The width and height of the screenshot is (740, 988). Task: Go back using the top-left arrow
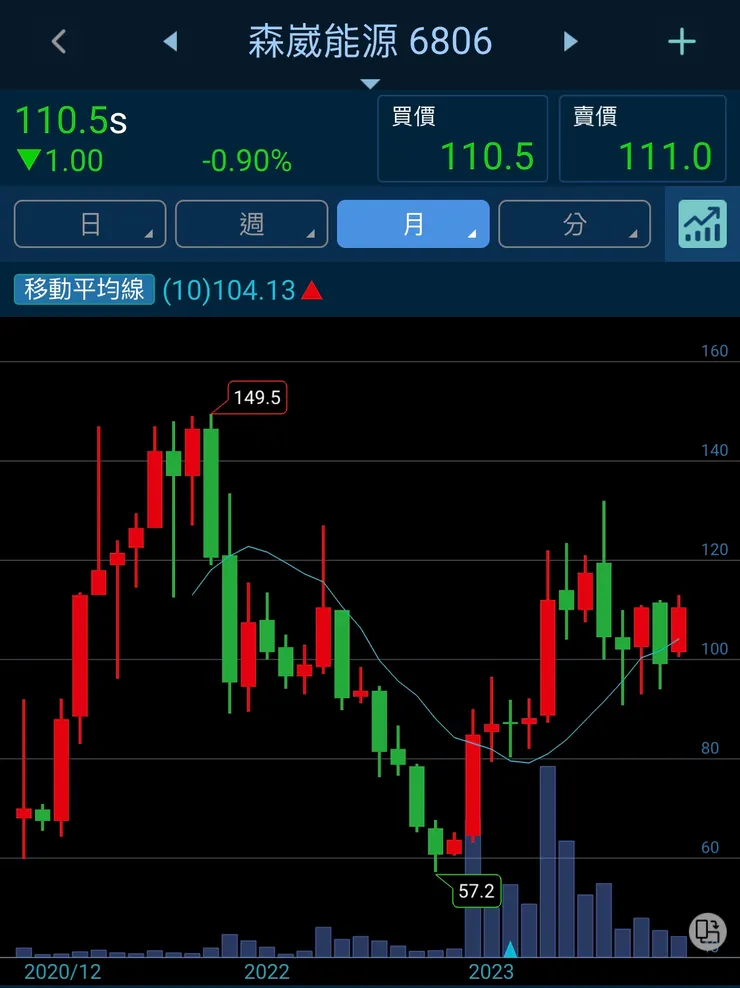pos(59,42)
